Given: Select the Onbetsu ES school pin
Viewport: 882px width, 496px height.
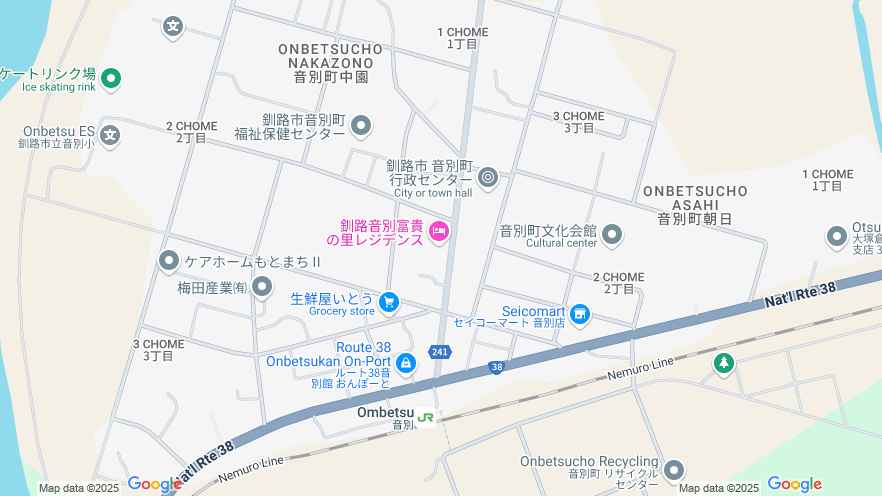Looking at the screenshot, I should tap(109, 134).
